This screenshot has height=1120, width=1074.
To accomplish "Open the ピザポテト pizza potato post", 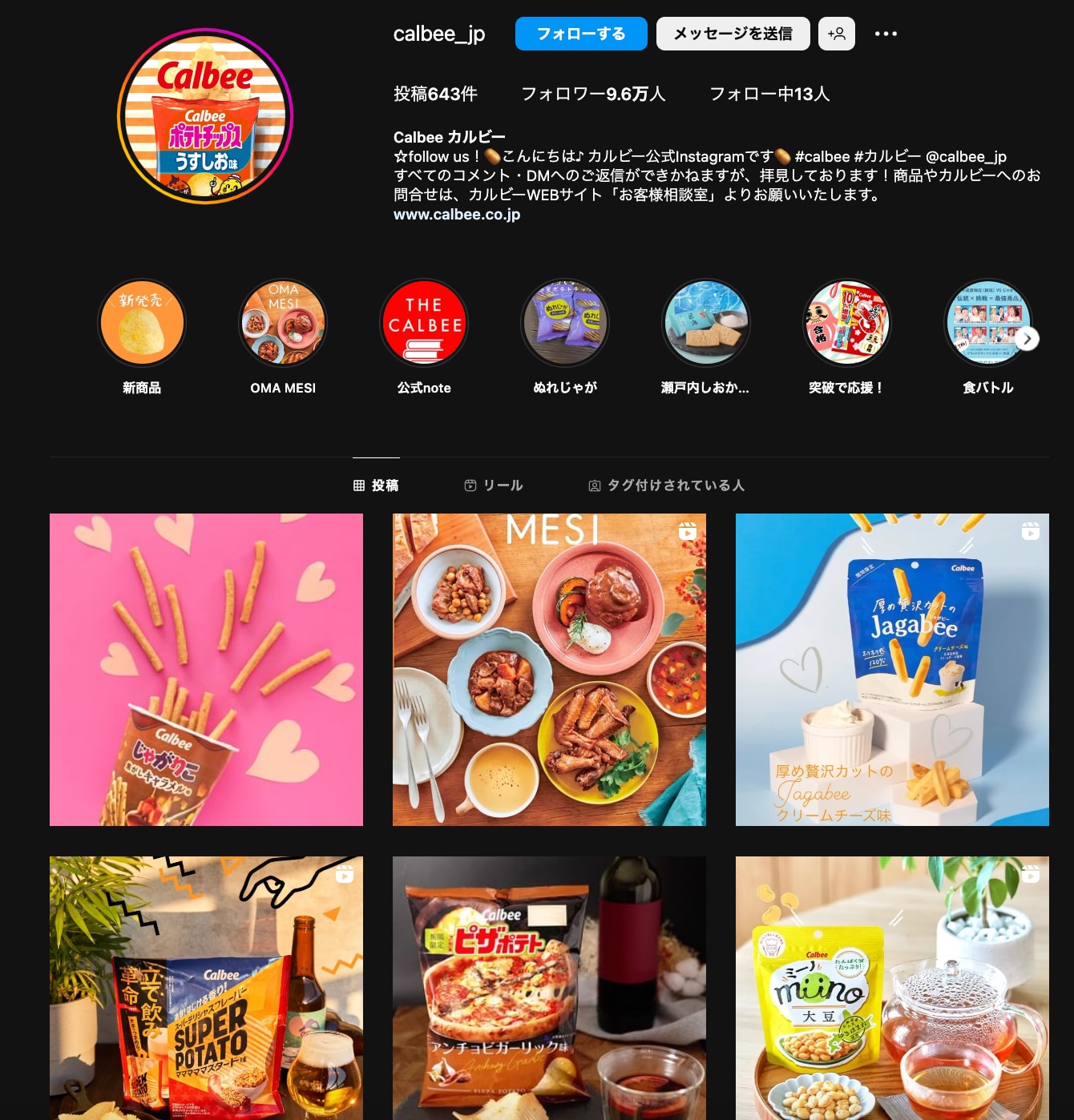I will point(549,988).
